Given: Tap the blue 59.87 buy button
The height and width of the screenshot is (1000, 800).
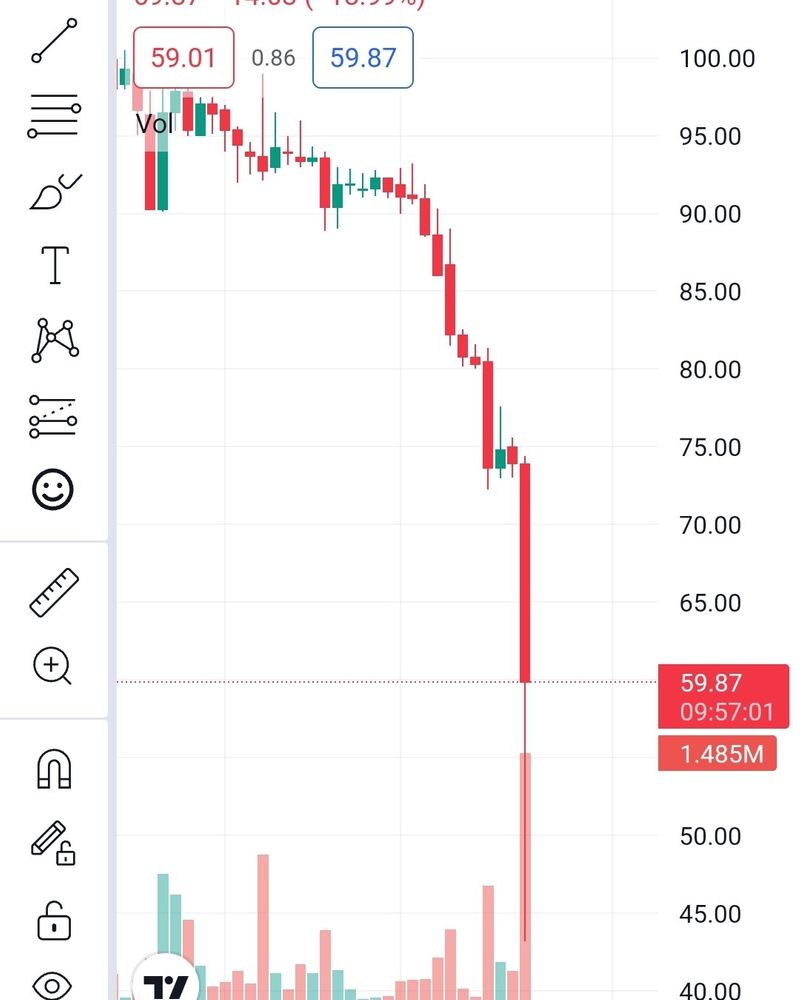Looking at the screenshot, I should [362, 59].
